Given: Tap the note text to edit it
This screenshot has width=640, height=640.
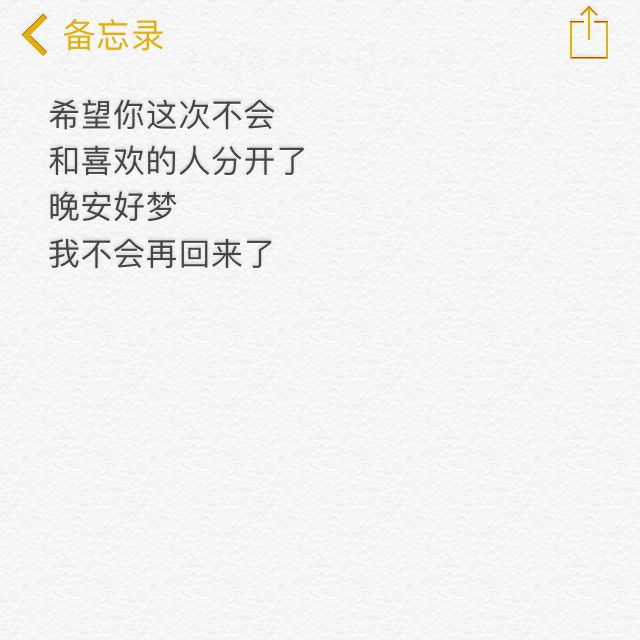Looking at the screenshot, I should tap(176, 185).
